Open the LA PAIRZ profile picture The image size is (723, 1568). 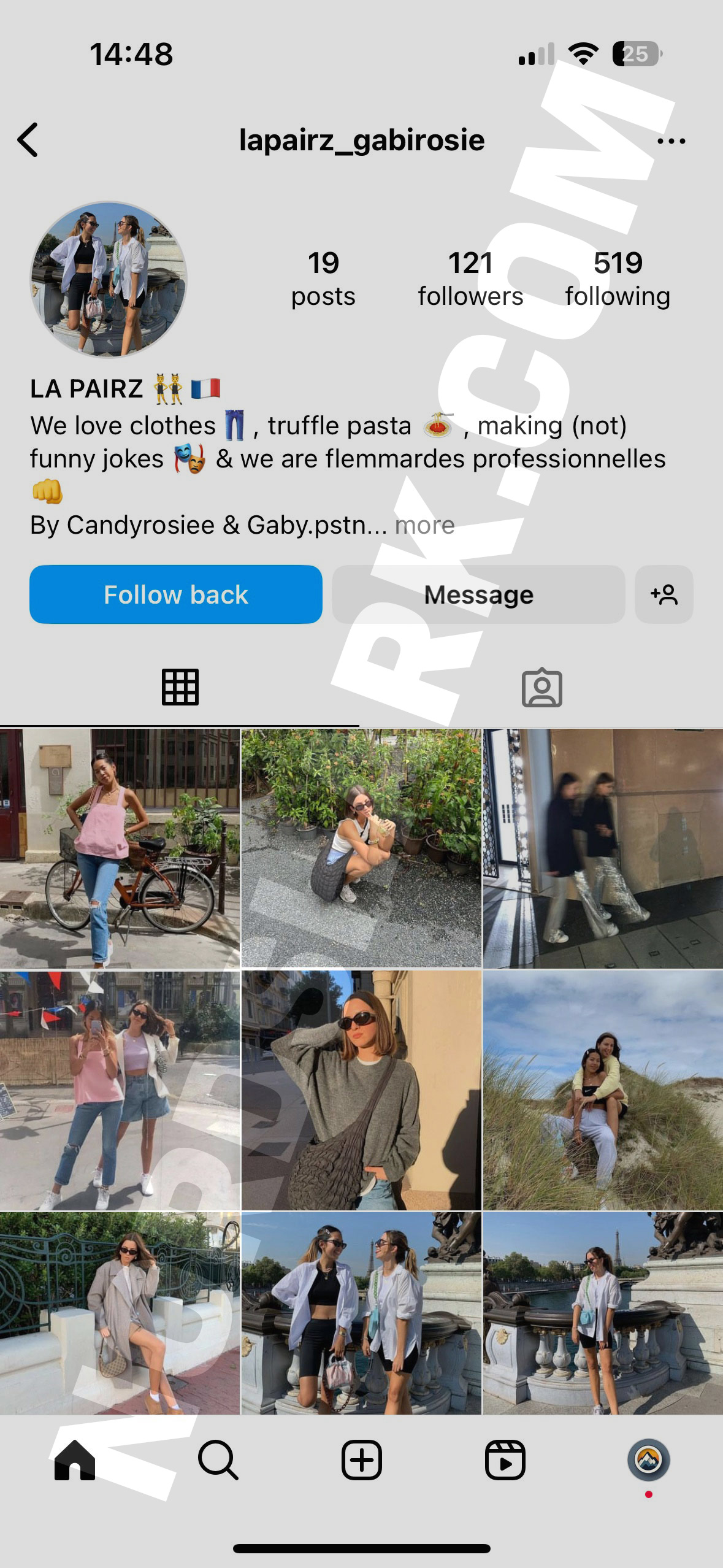point(109,279)
